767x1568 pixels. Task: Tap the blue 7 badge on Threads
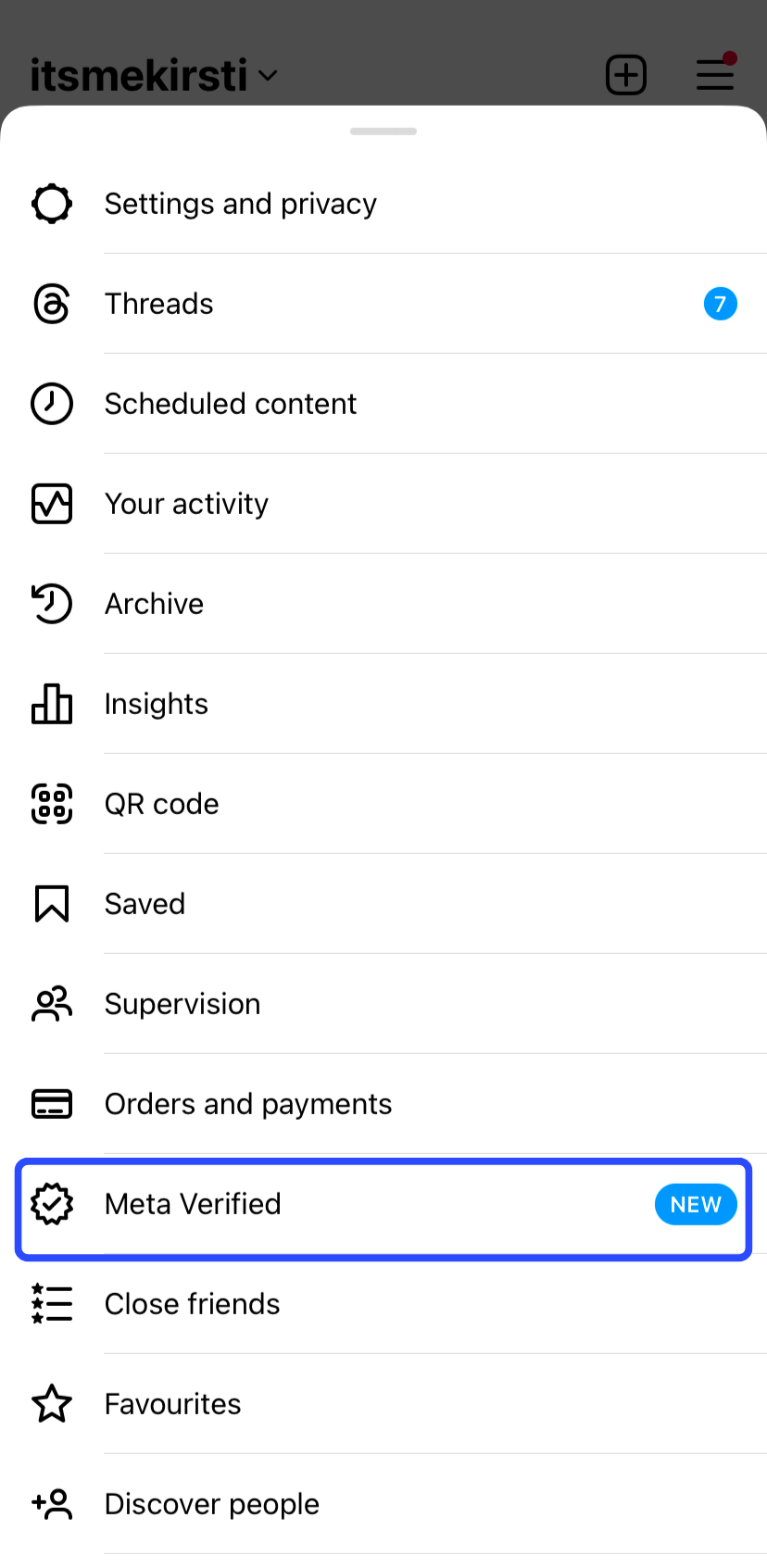click(x=721, y=303)
